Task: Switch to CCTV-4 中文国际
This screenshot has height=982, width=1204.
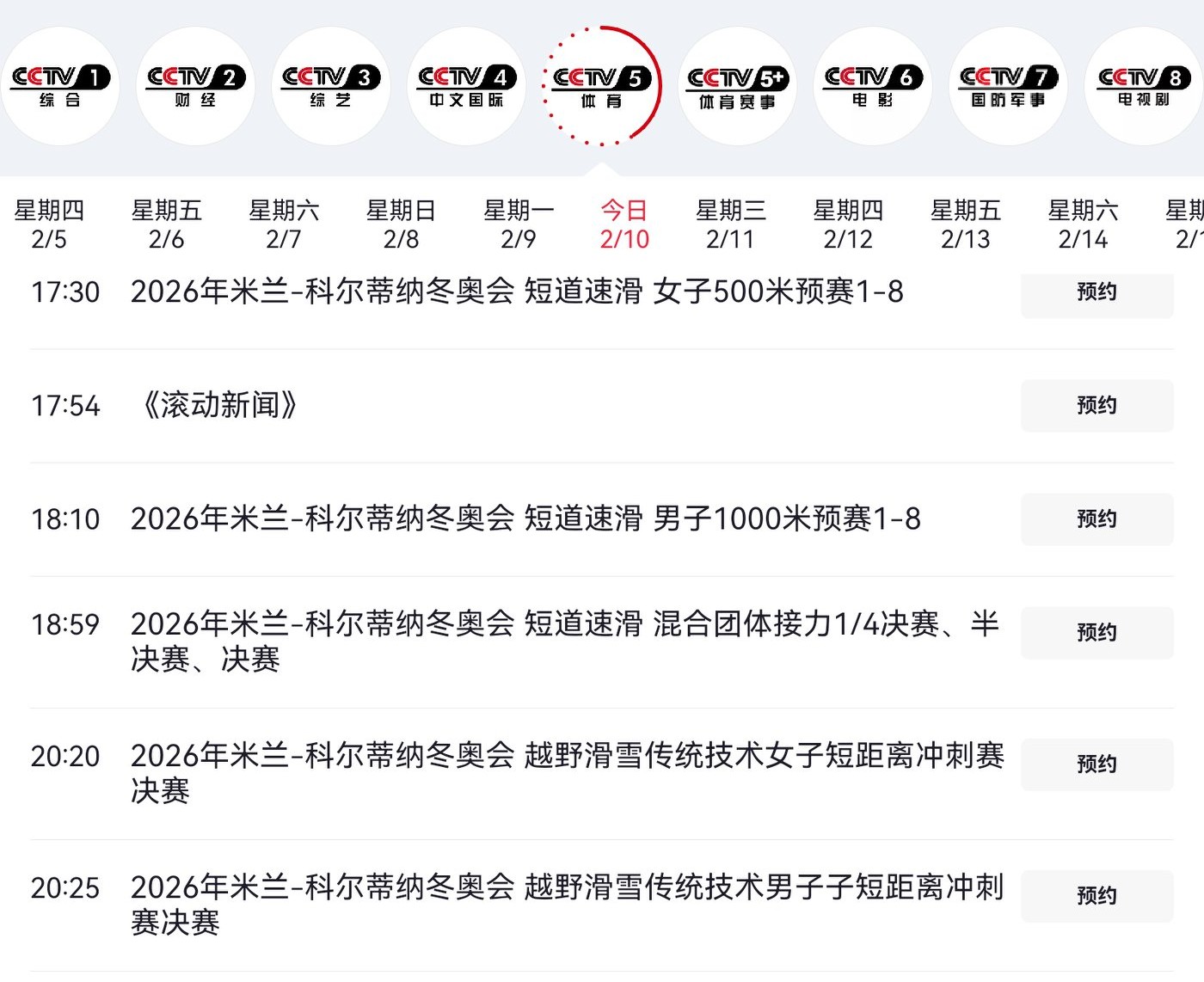Action: pos(466,86)
